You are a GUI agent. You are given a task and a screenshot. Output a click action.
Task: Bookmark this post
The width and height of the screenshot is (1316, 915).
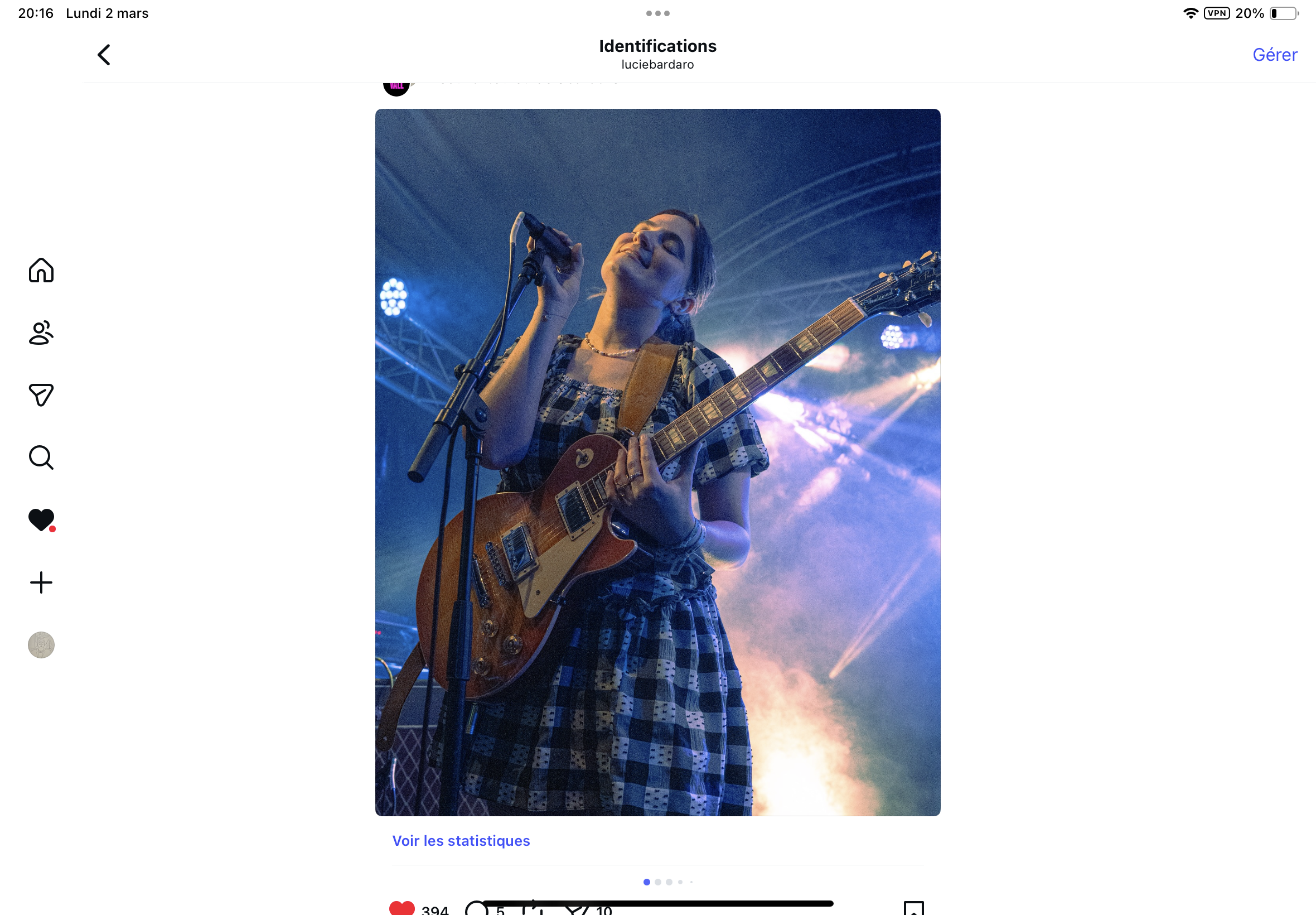coord(914,909)
